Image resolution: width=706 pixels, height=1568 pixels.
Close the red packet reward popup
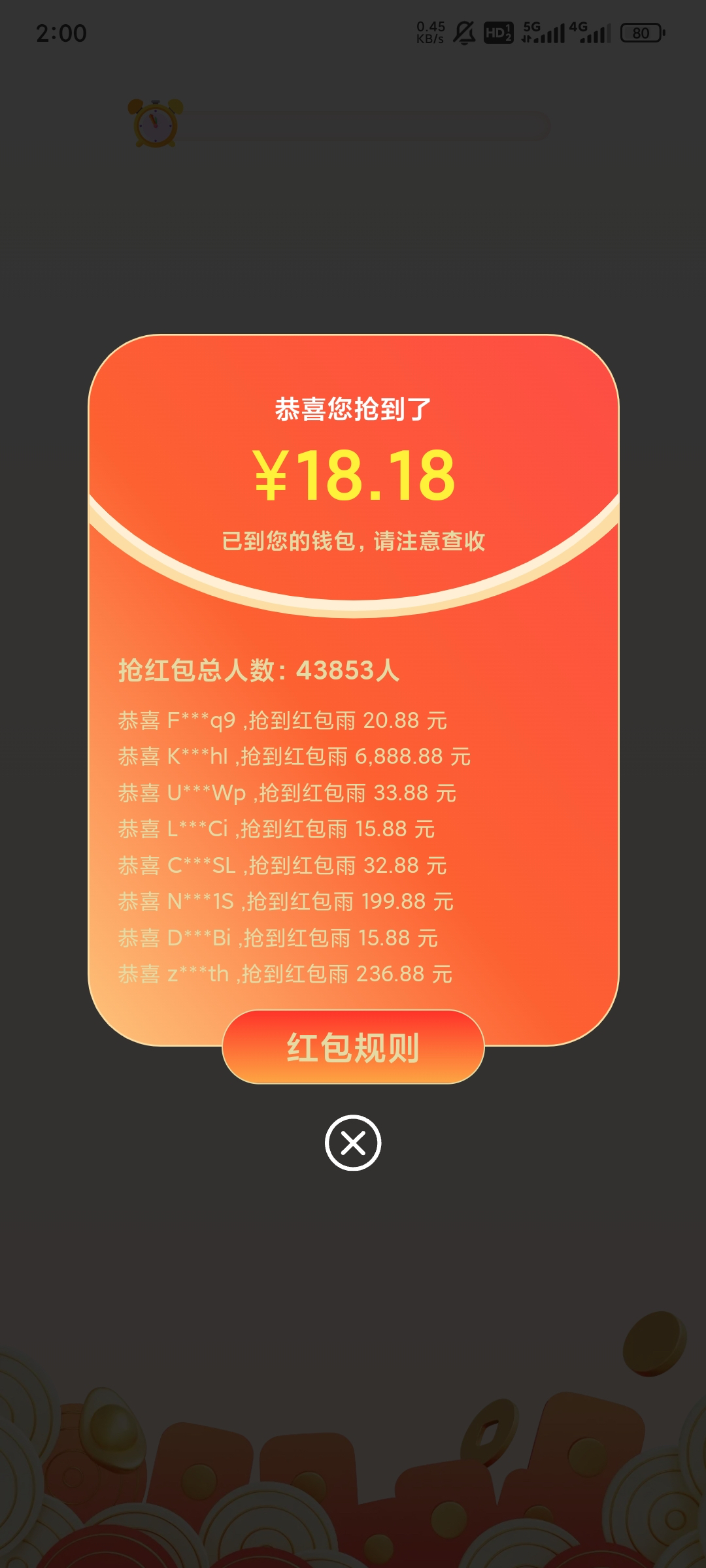tap(353, 1143)
